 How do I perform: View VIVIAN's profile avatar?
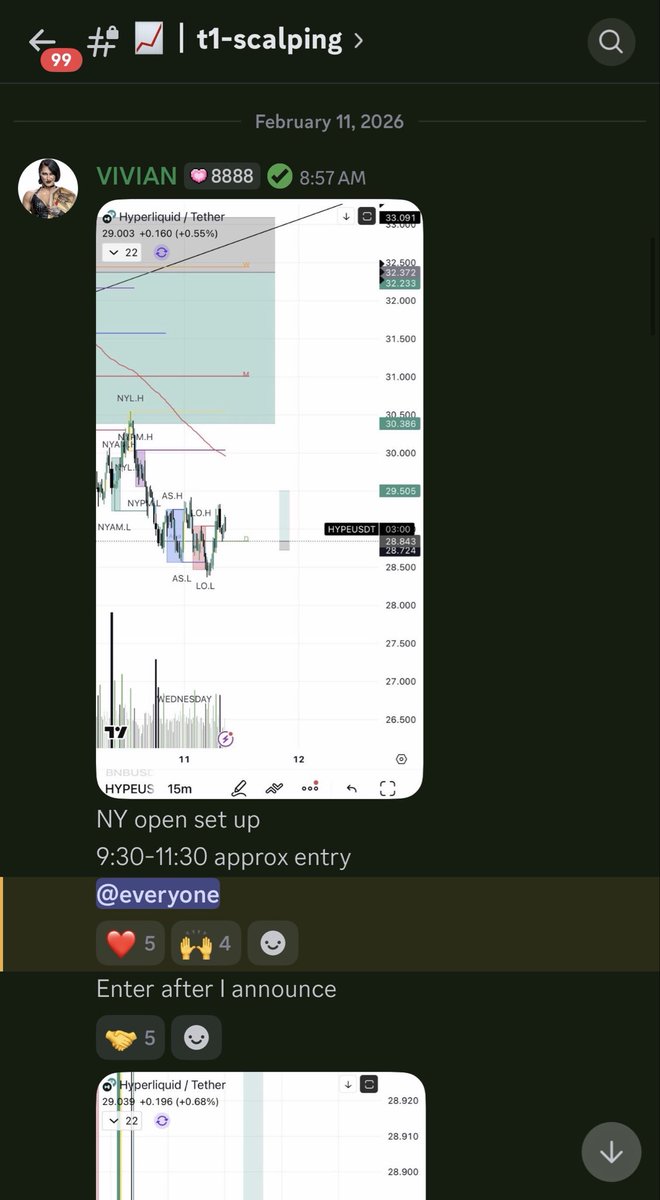48,187
